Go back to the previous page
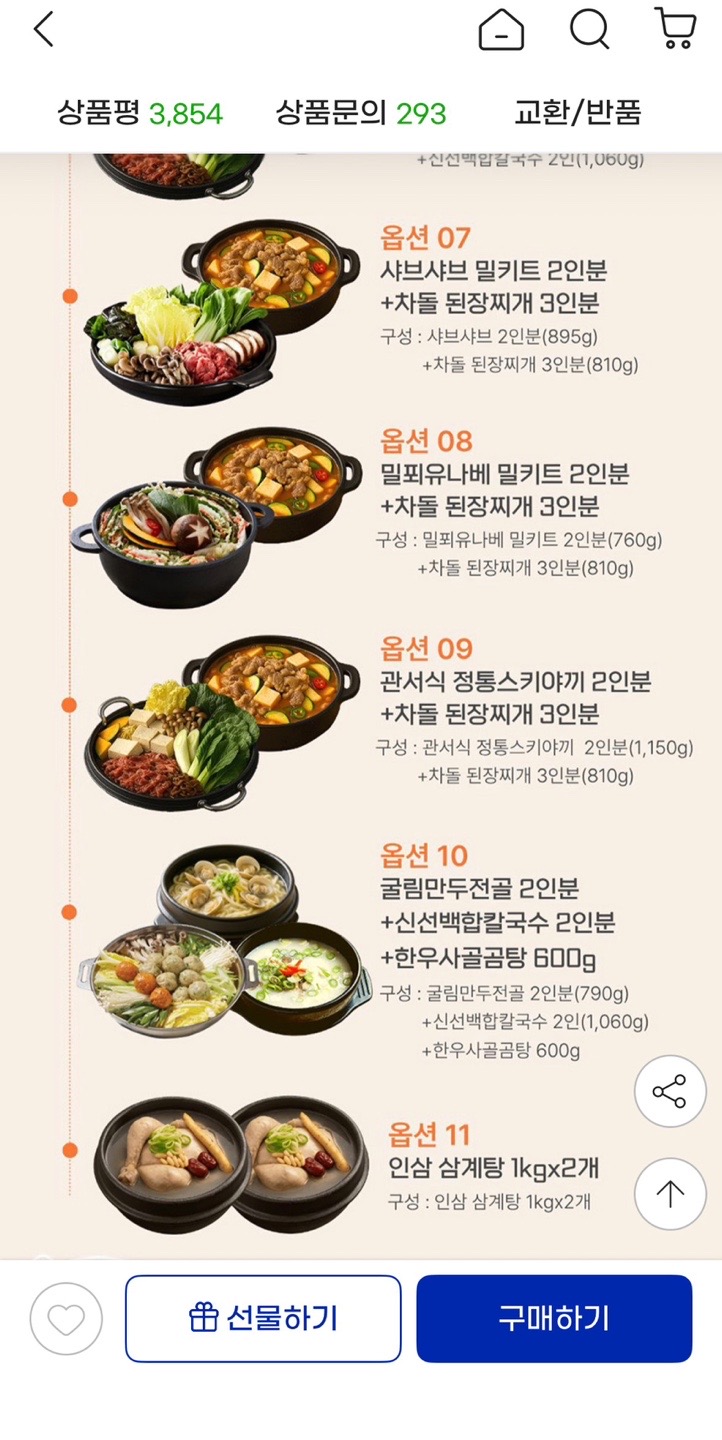 point(43,30)
